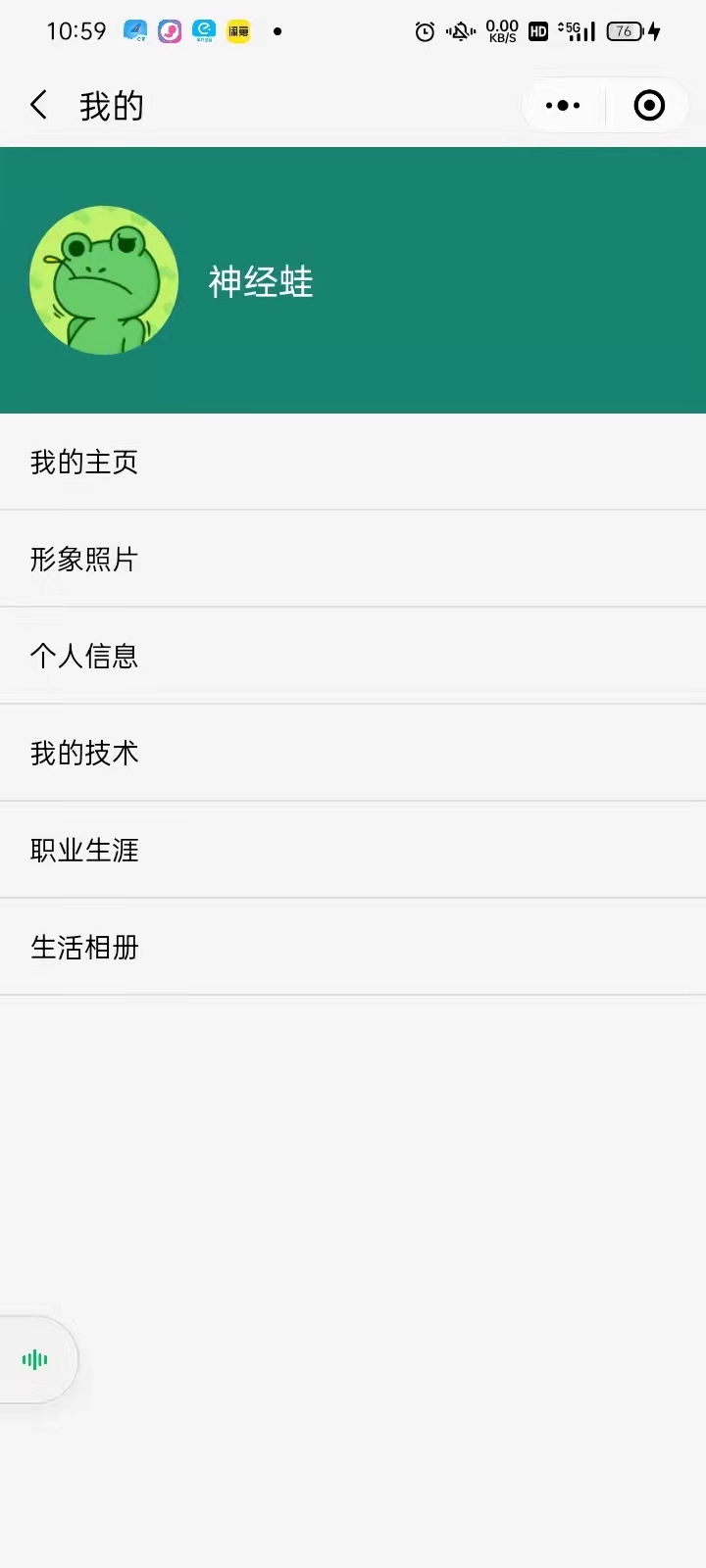Open 个人信息 row
The image size is (706, 1568).
(353, 656)
